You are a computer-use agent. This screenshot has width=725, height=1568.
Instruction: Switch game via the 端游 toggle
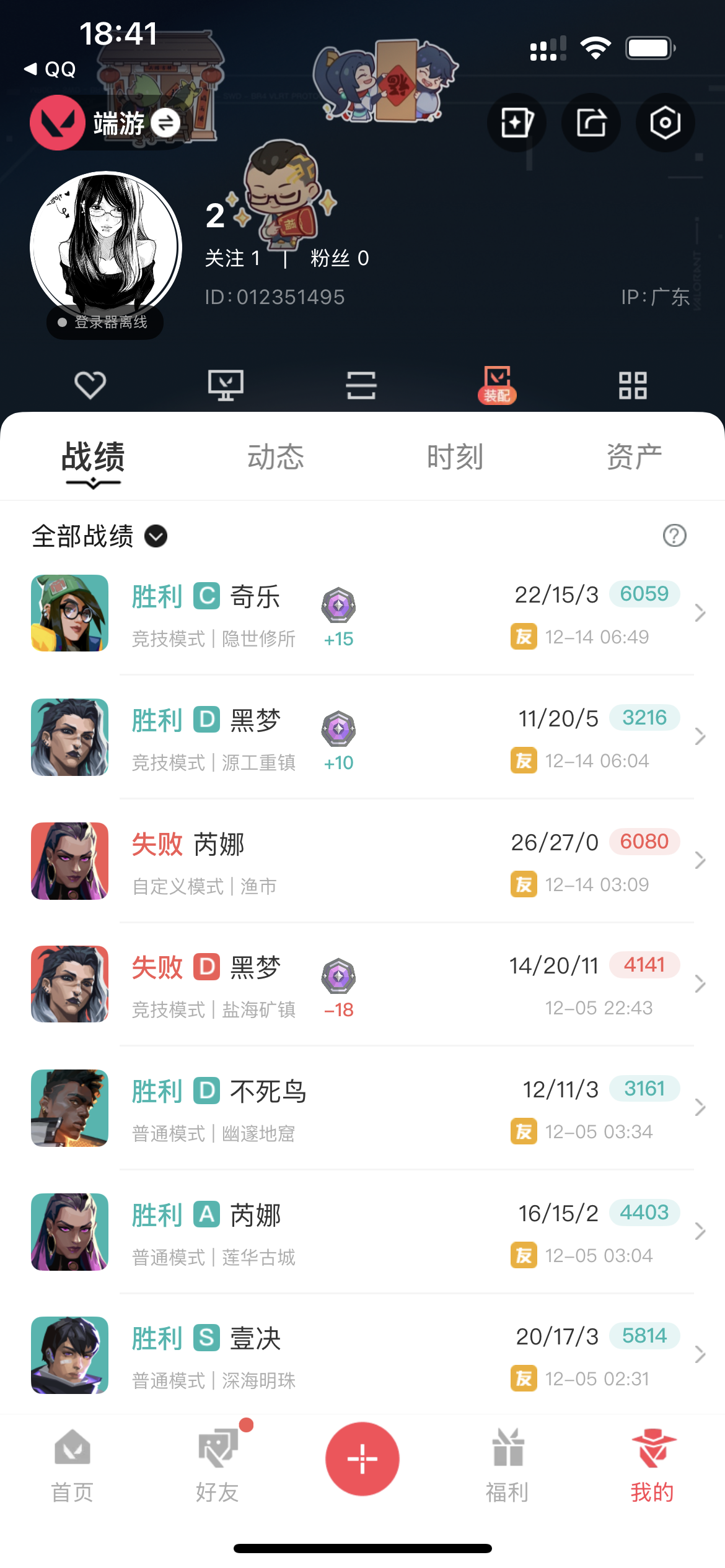tap(166, 123)
